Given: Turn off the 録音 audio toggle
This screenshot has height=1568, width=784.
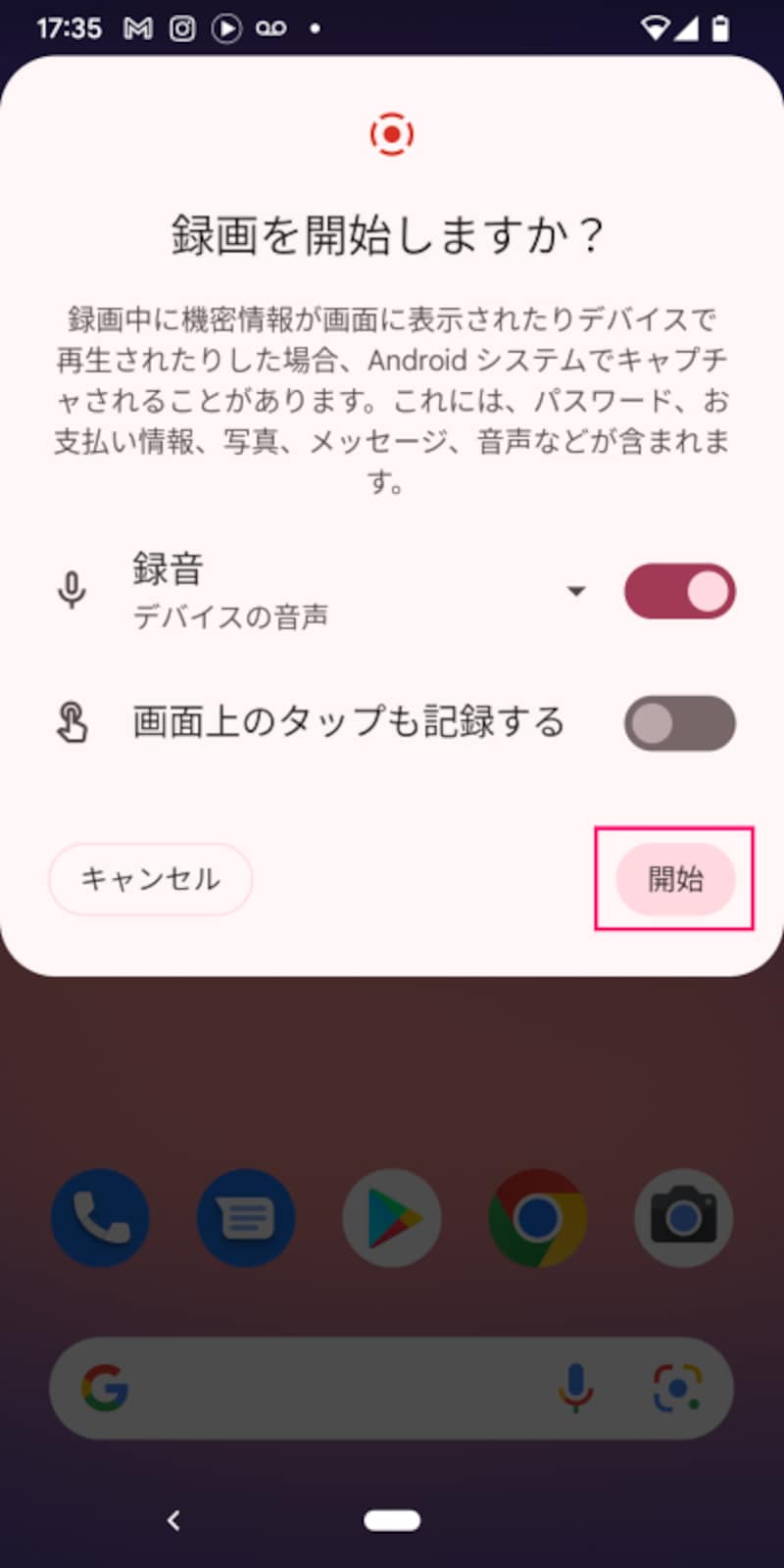Looking at the screenshot, I should (x=680, y=591).
